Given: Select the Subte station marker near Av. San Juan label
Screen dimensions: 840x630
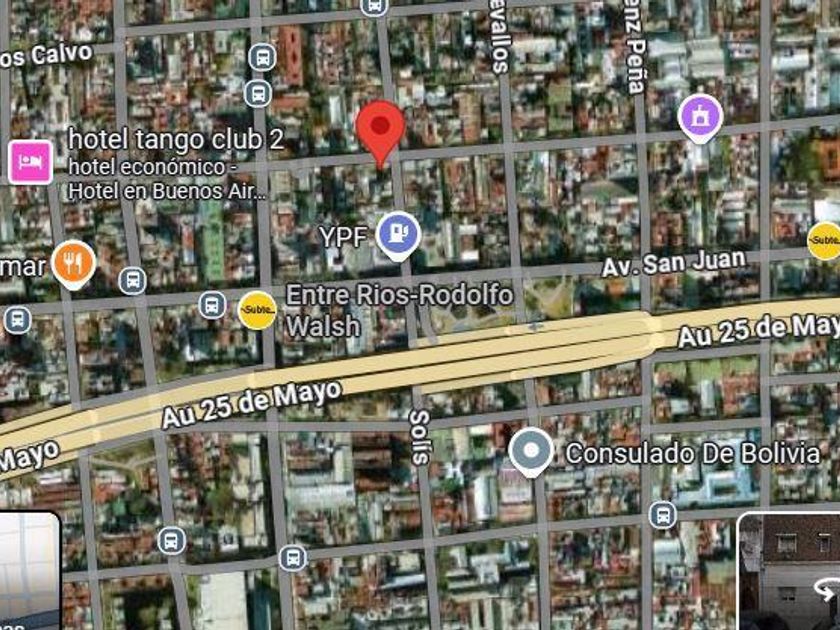Looking at the screenshot, I should pyautogui.click(x=824, y=241).
